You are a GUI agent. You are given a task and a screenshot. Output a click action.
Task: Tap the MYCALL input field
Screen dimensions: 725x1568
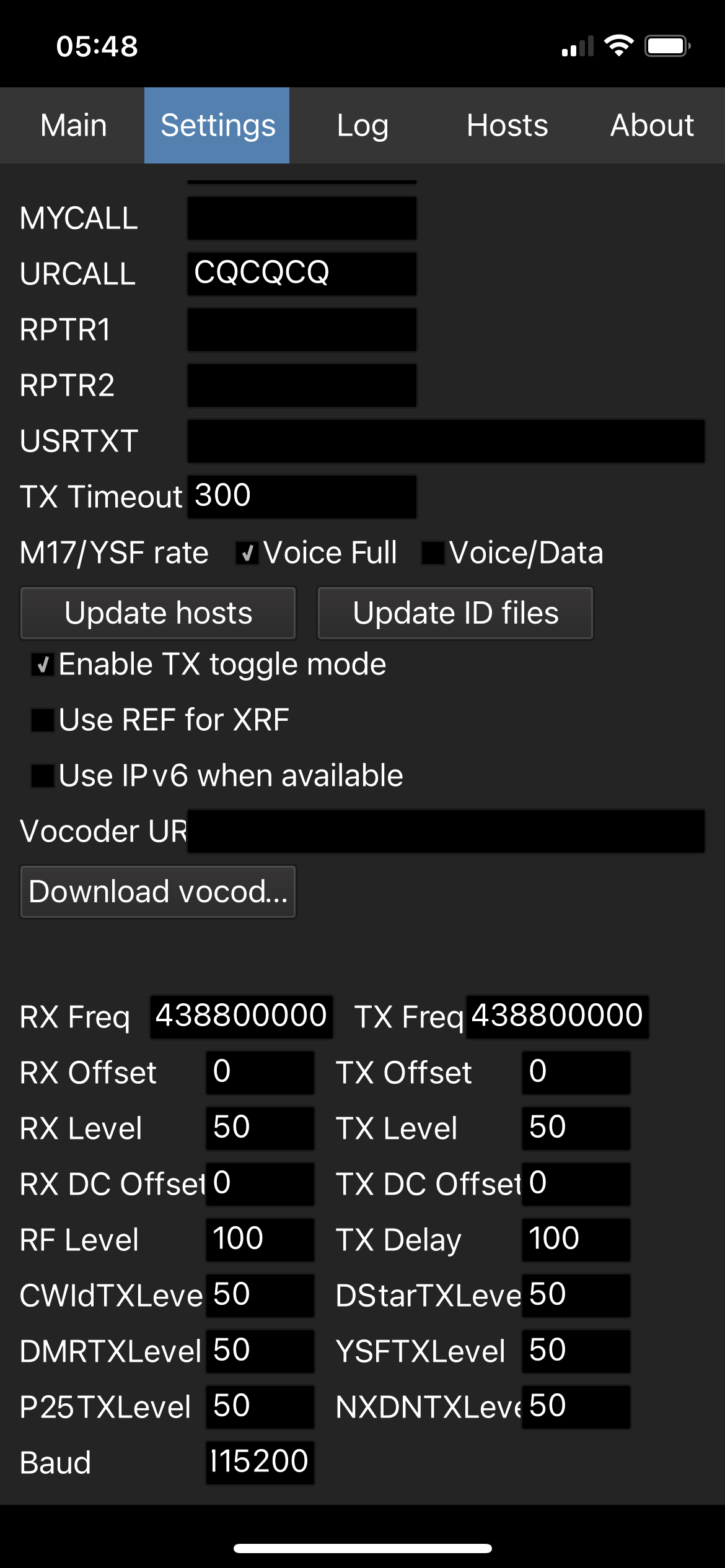coord(302,218)
